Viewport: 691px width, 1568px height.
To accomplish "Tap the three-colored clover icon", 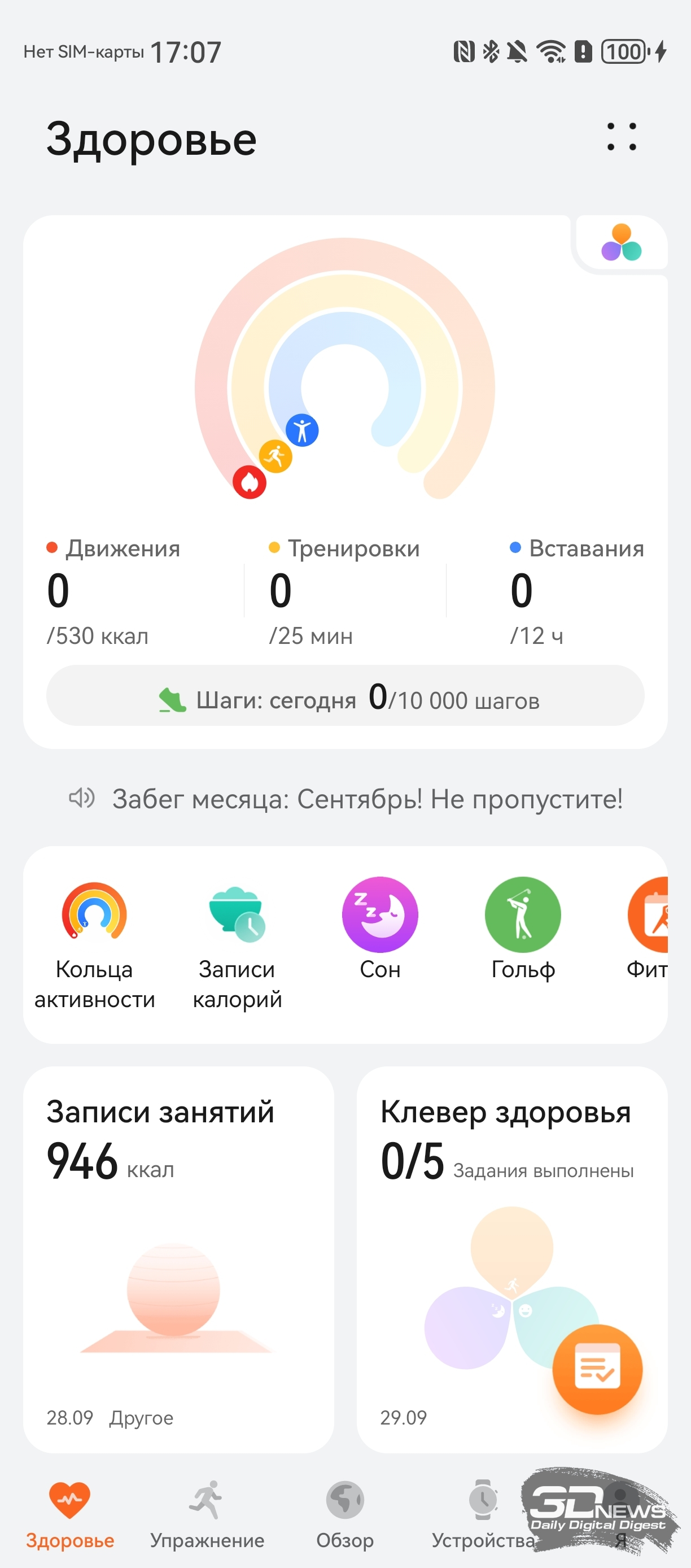I will point(621,243).
